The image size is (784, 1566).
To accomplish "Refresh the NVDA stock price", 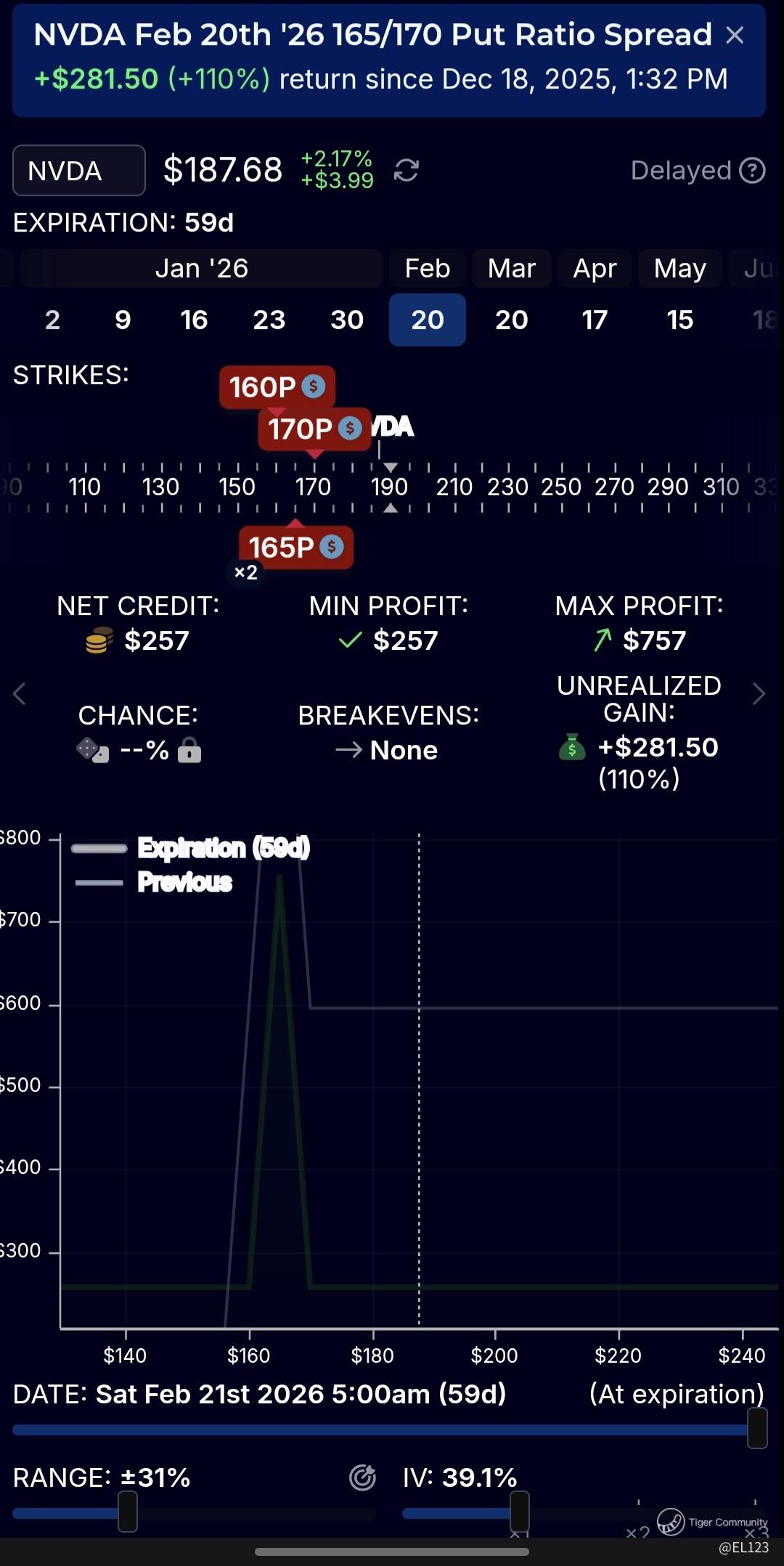I will pyautogui.click(x=406, y=171).
